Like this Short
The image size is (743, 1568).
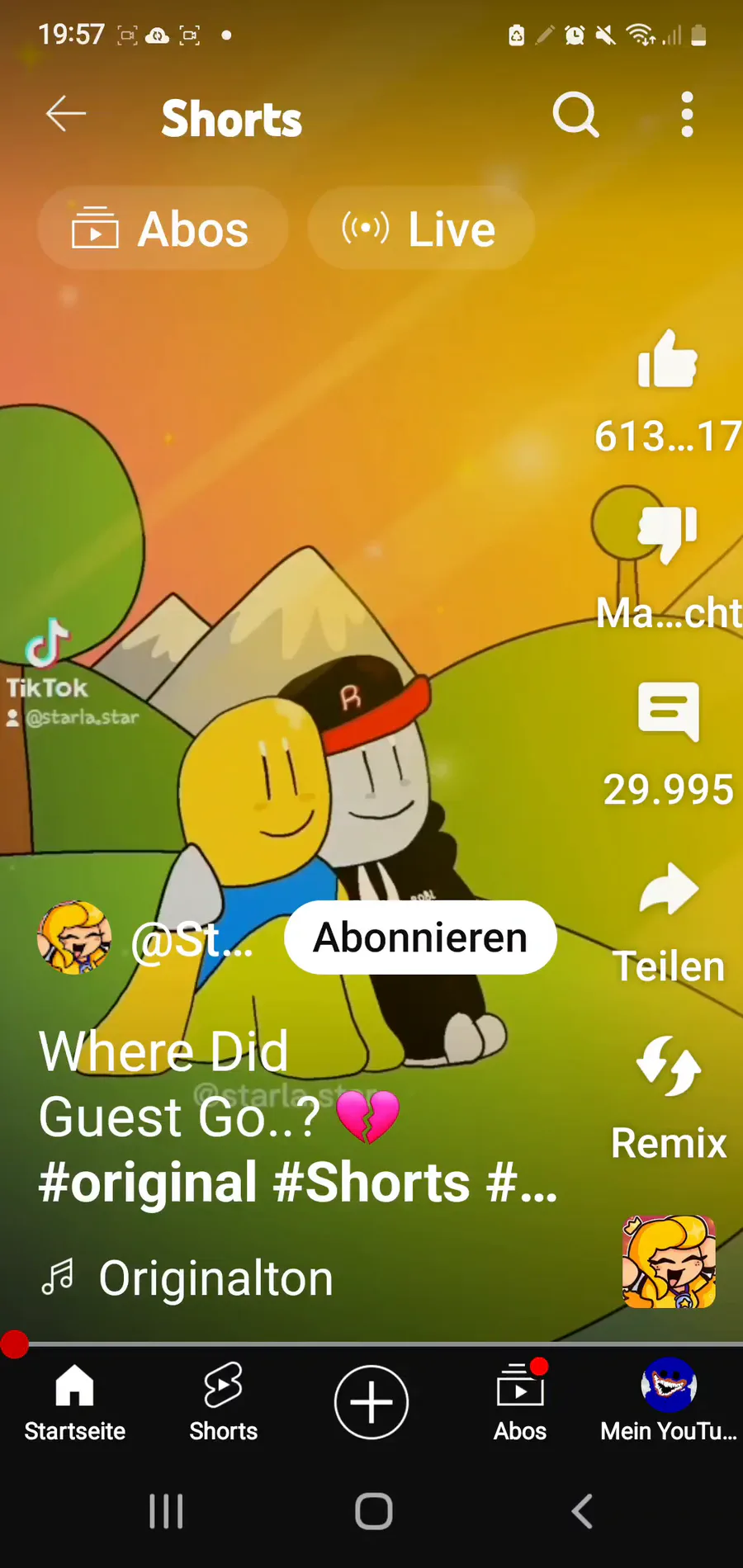click(x=668, y=361)
